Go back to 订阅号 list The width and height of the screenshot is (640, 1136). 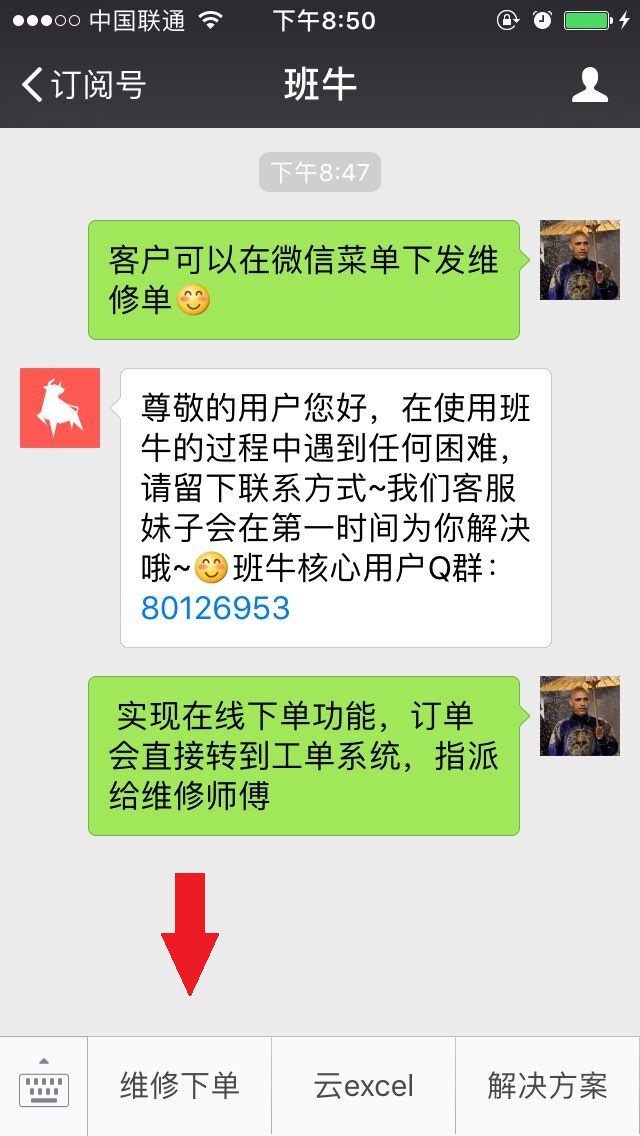pyautogui.click(x=82, y=85)
